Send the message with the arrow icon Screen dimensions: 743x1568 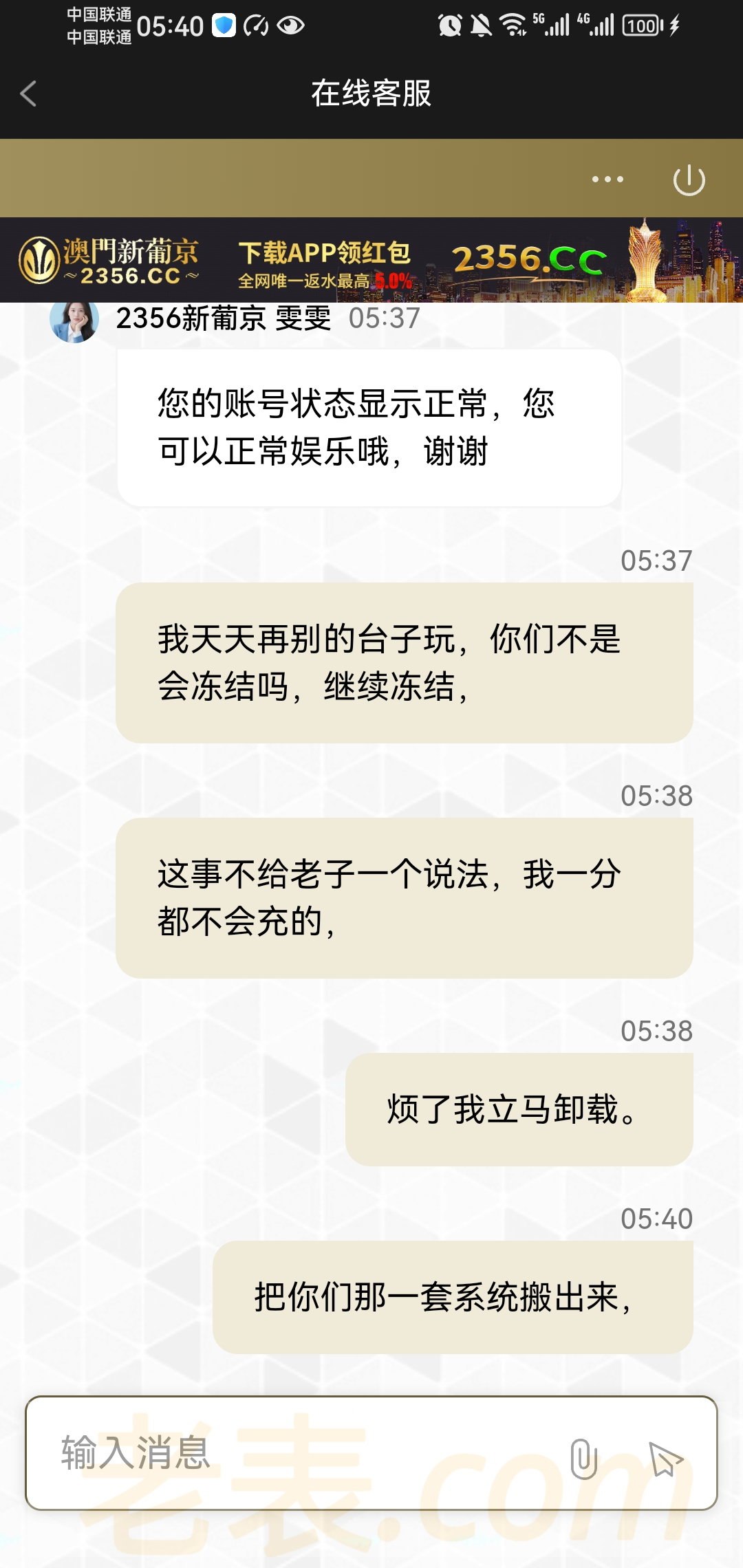(665, 1458)
